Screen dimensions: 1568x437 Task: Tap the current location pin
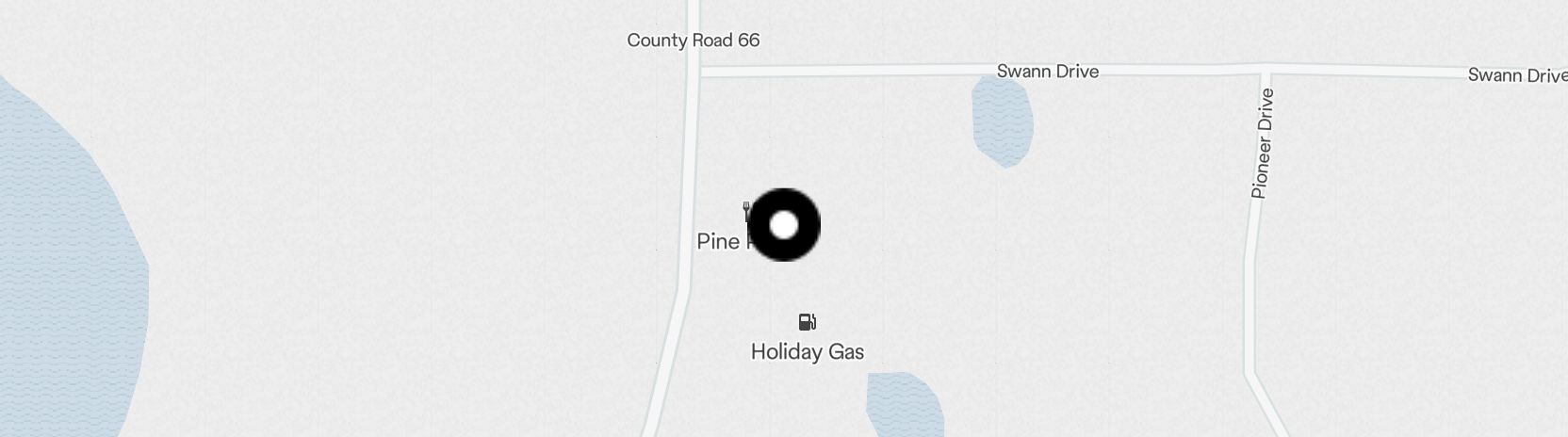point(784,225)
